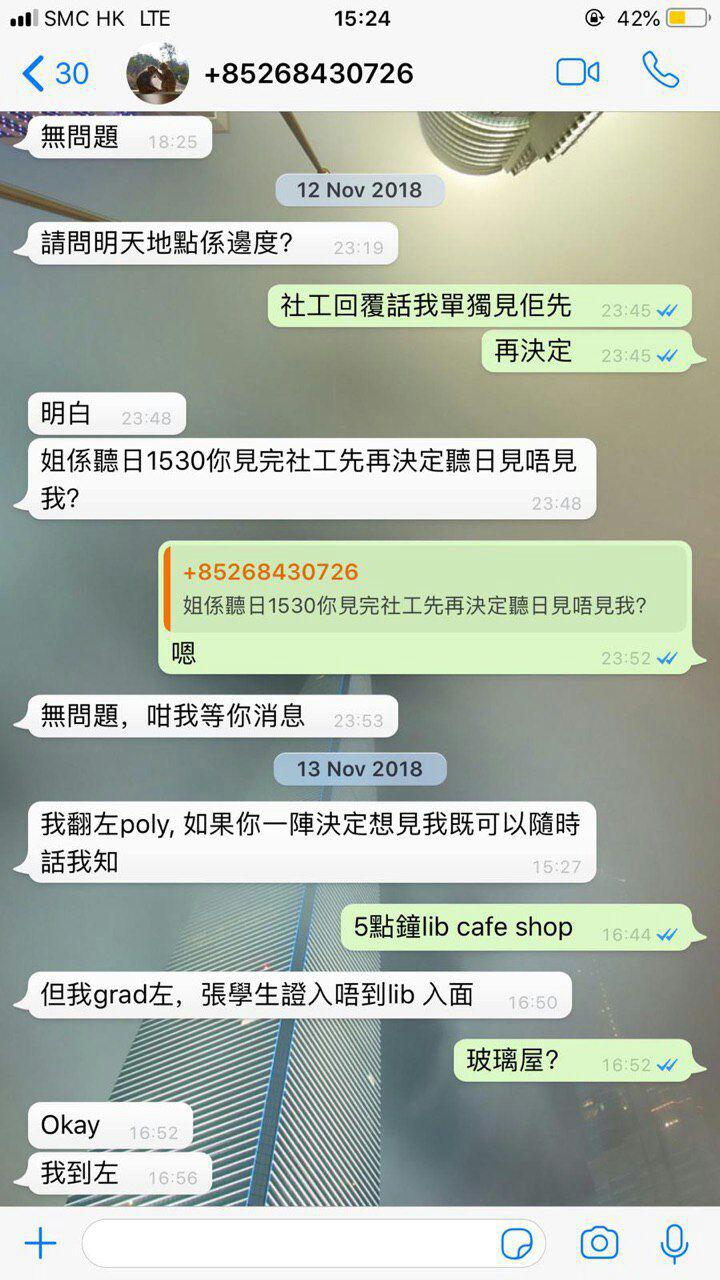Screen dimensions: 720x1280
Task: Start a voice call with this contact
Action: tap(660, 72)
